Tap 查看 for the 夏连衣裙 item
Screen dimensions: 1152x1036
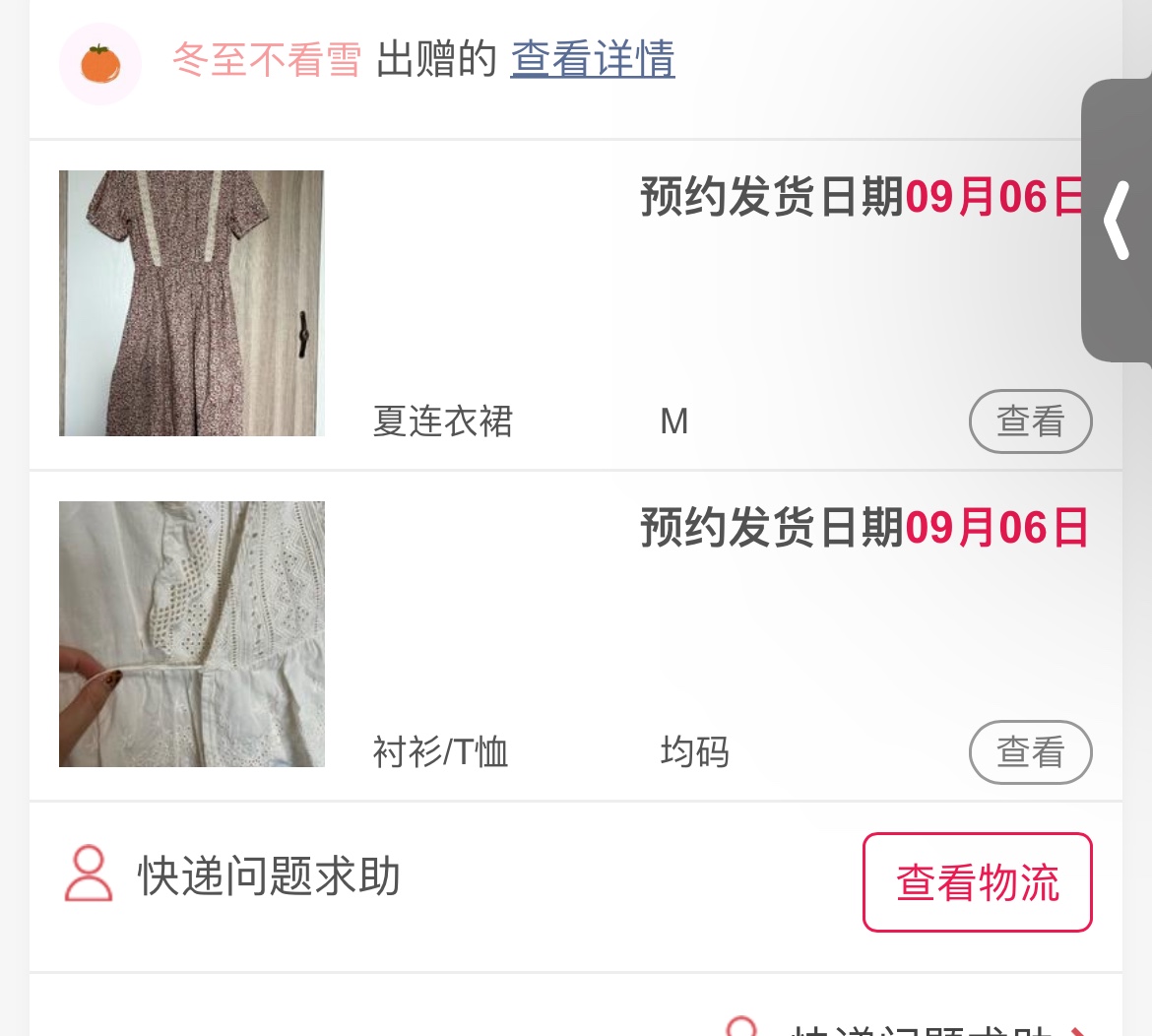point(1030,421)
